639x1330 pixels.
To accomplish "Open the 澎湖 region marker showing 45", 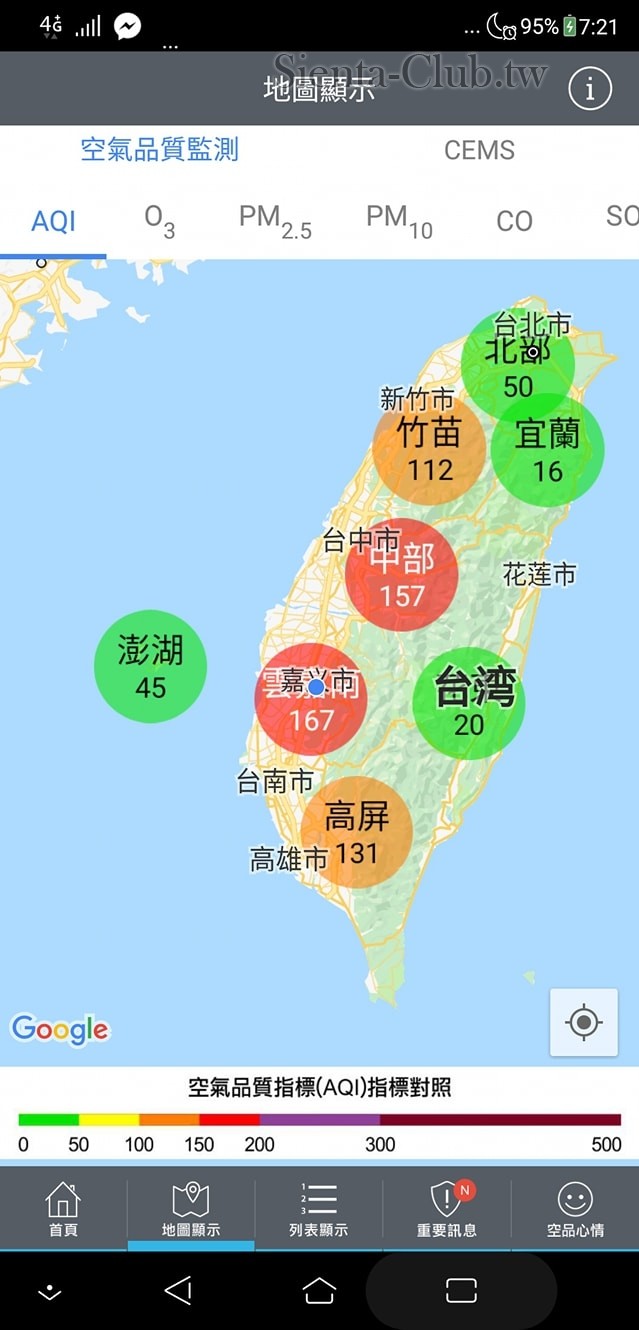I will [150, 666].
